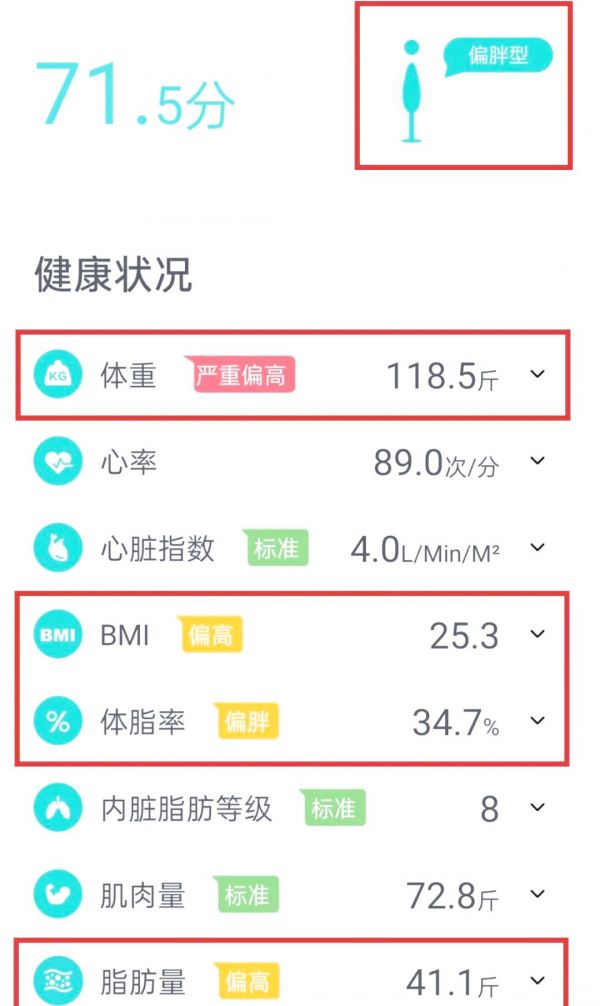Expand the 内脏脂肪等级 row

click(538, 807)
